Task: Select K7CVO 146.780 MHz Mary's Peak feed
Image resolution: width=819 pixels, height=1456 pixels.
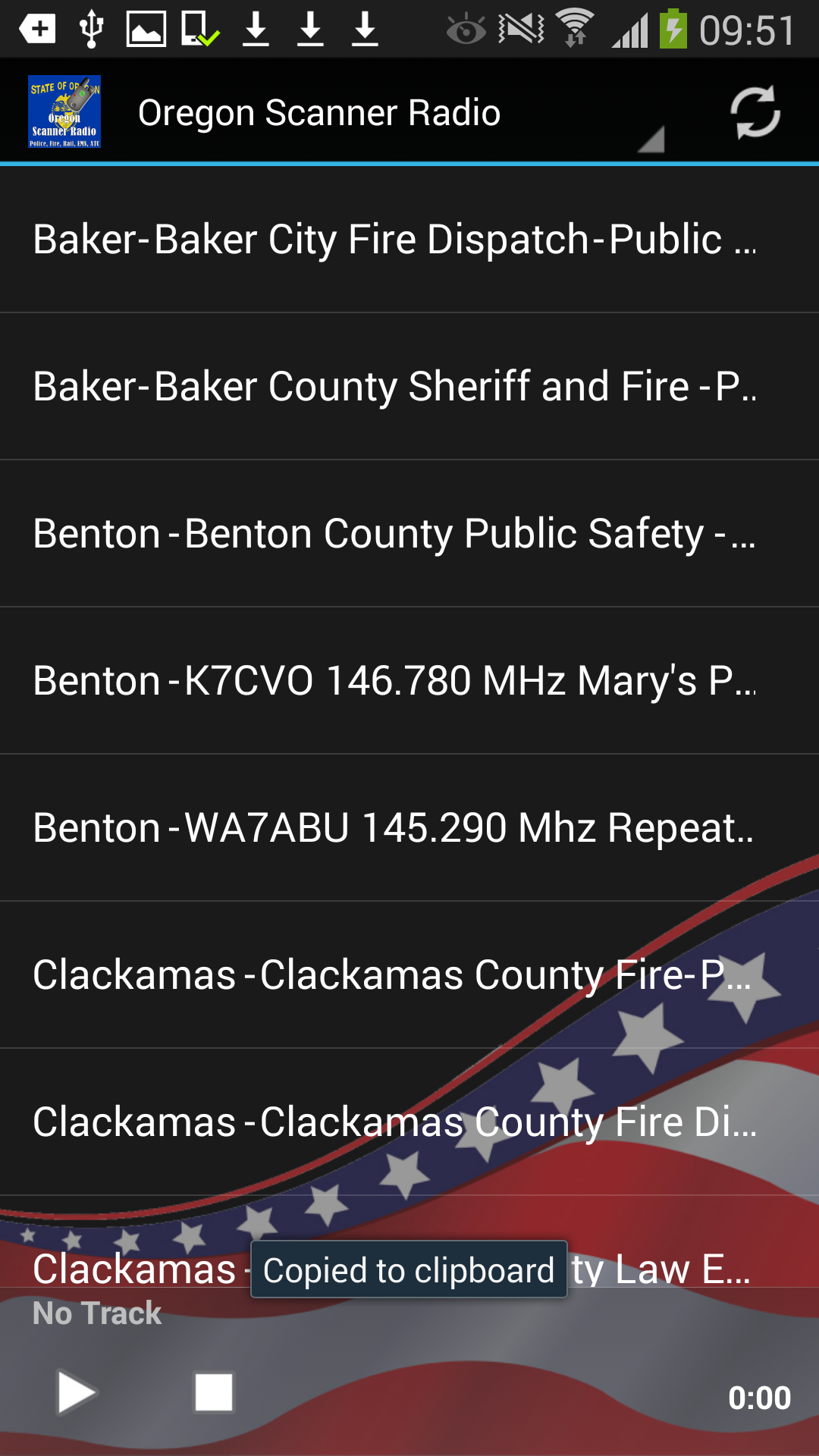Action: 394,681
